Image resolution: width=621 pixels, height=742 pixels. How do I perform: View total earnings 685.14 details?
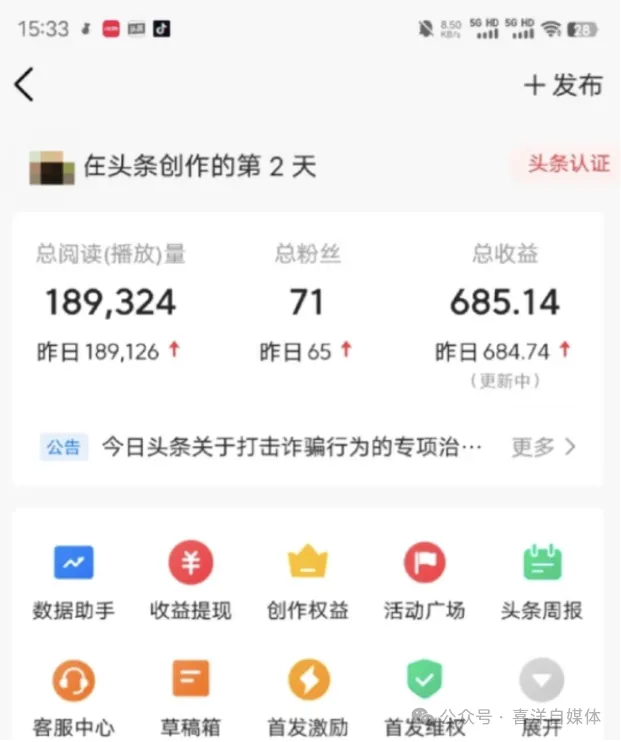[504, 301]
